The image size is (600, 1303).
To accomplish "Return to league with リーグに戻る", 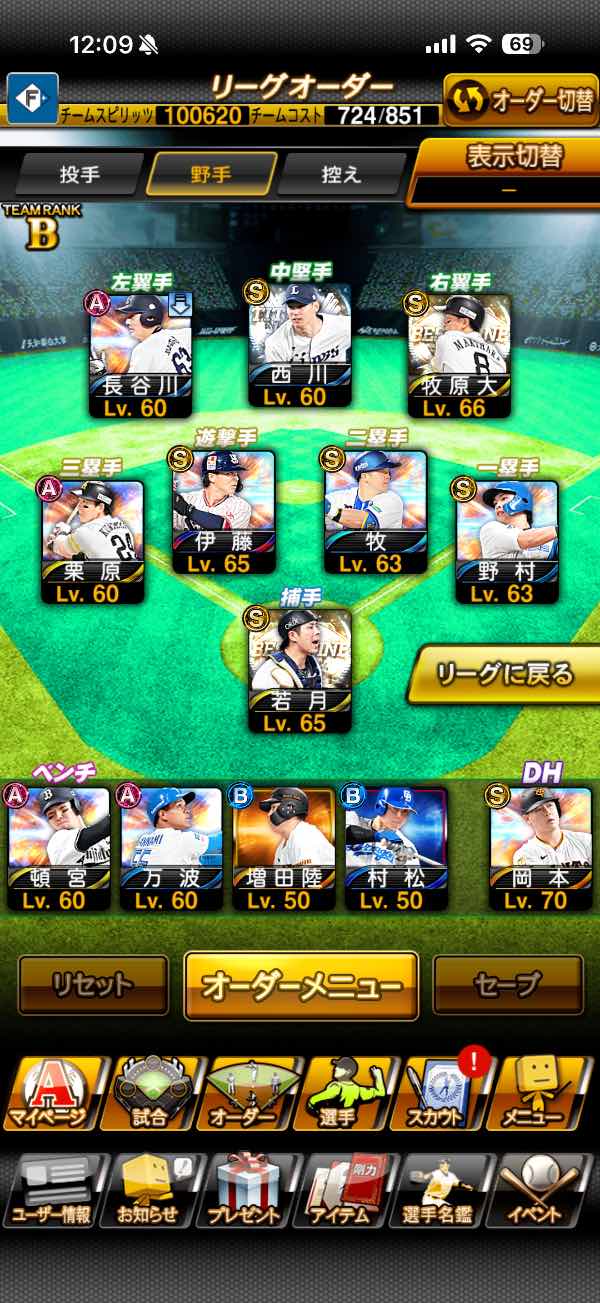I will coord(504,674).
